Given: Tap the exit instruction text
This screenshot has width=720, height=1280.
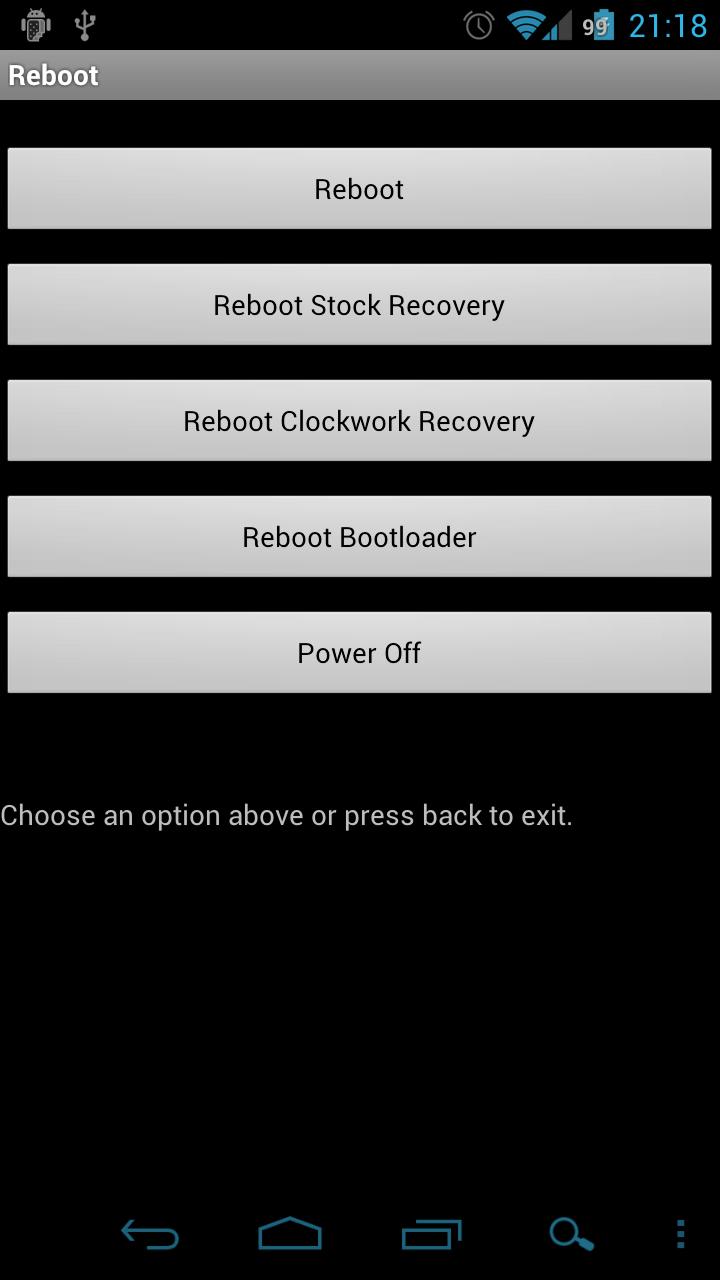Looking at the screenshot, I should (x=287, y=815).
